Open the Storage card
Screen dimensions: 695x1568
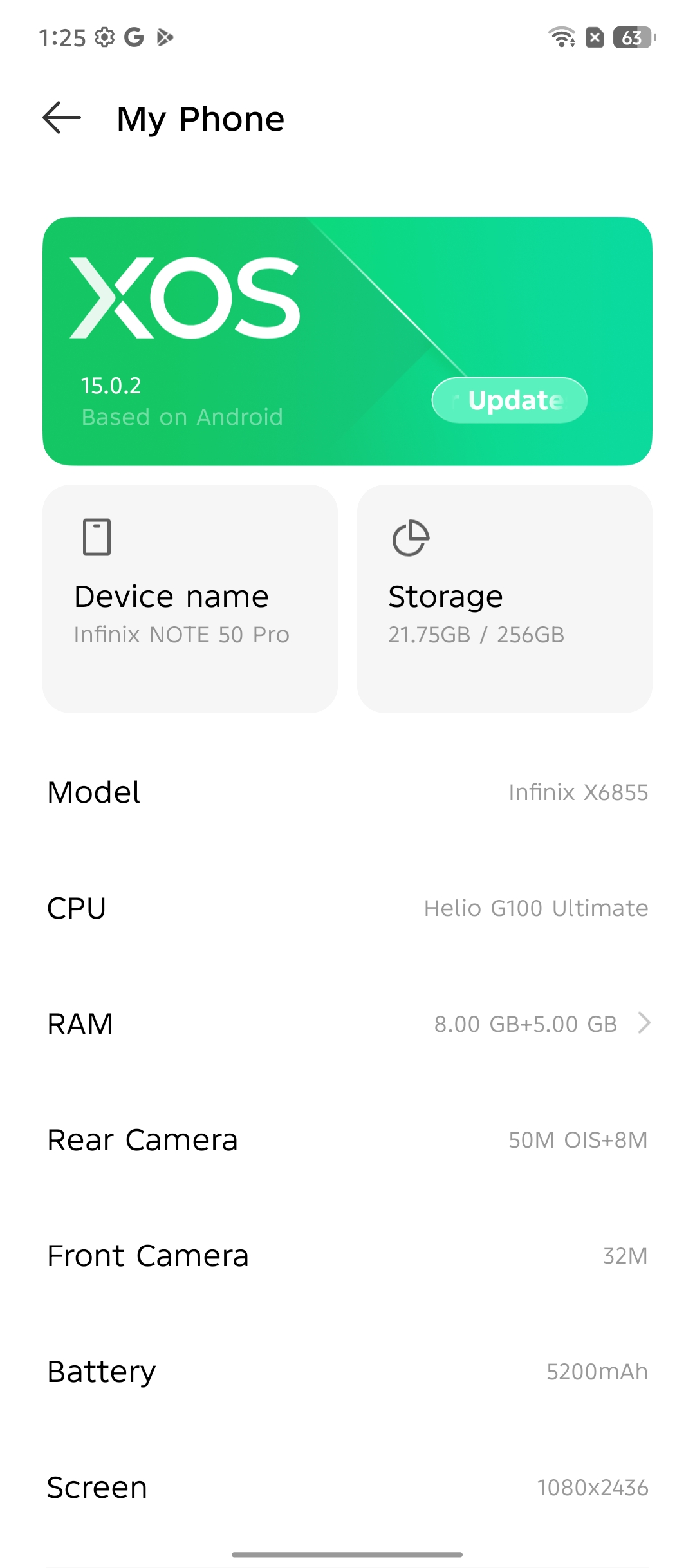point(505,599)
